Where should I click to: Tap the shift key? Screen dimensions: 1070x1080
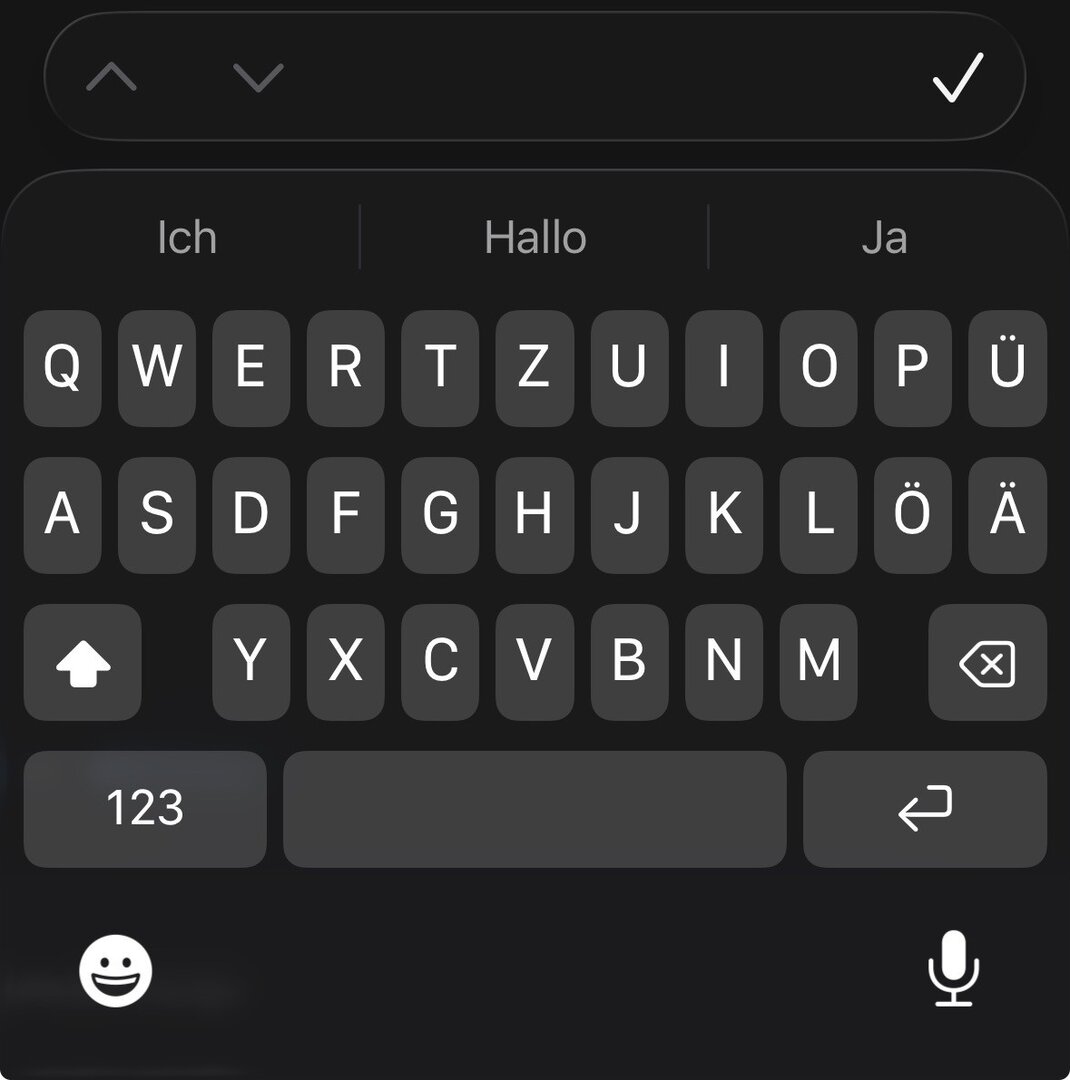tap(83, 662)
